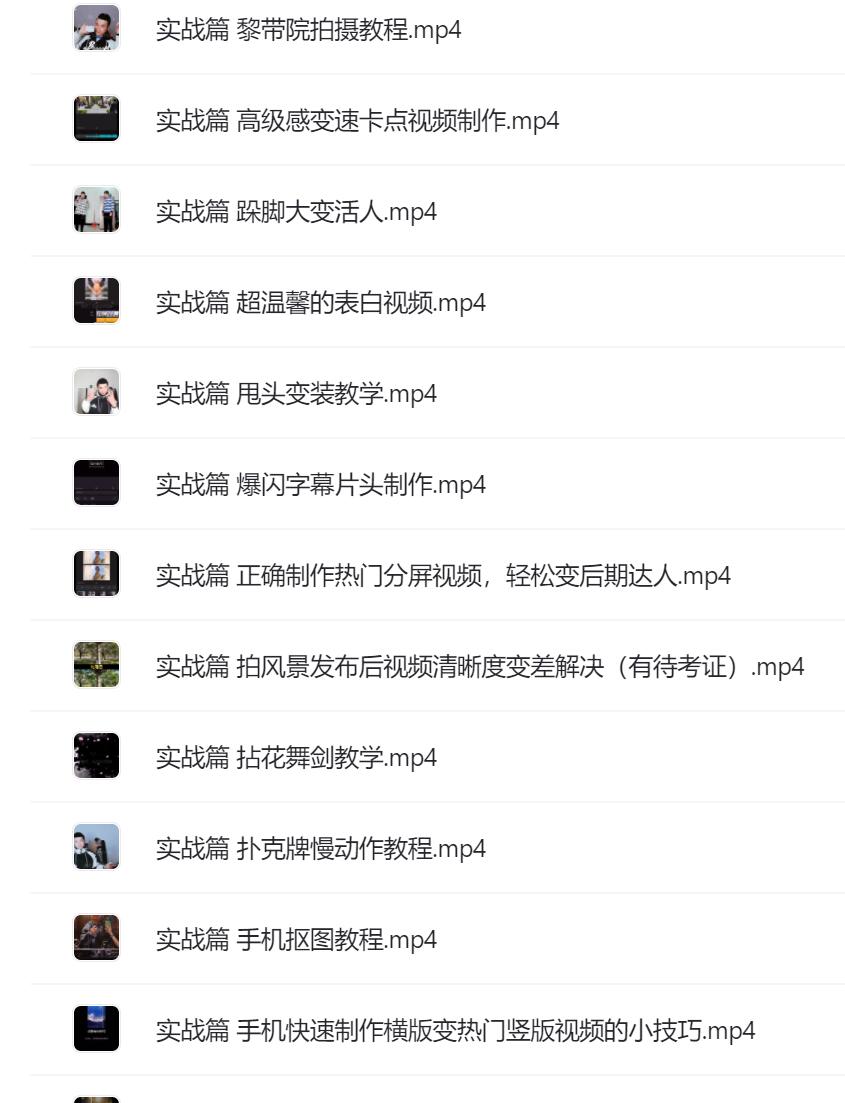Viewport: 845px width, 1103px height.
Task: Click the 跺脚大变活人 preview thumbnail
Action: pyautogui.click(x=96, y=211)
